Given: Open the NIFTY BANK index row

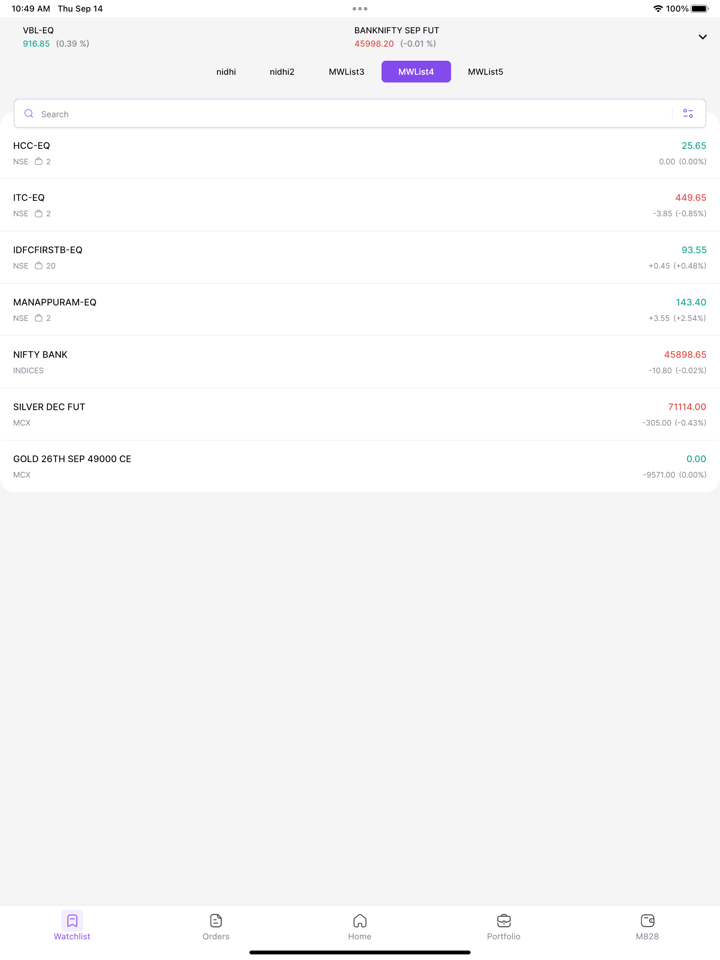Looking at the screenshot, I should pos(360,362).
